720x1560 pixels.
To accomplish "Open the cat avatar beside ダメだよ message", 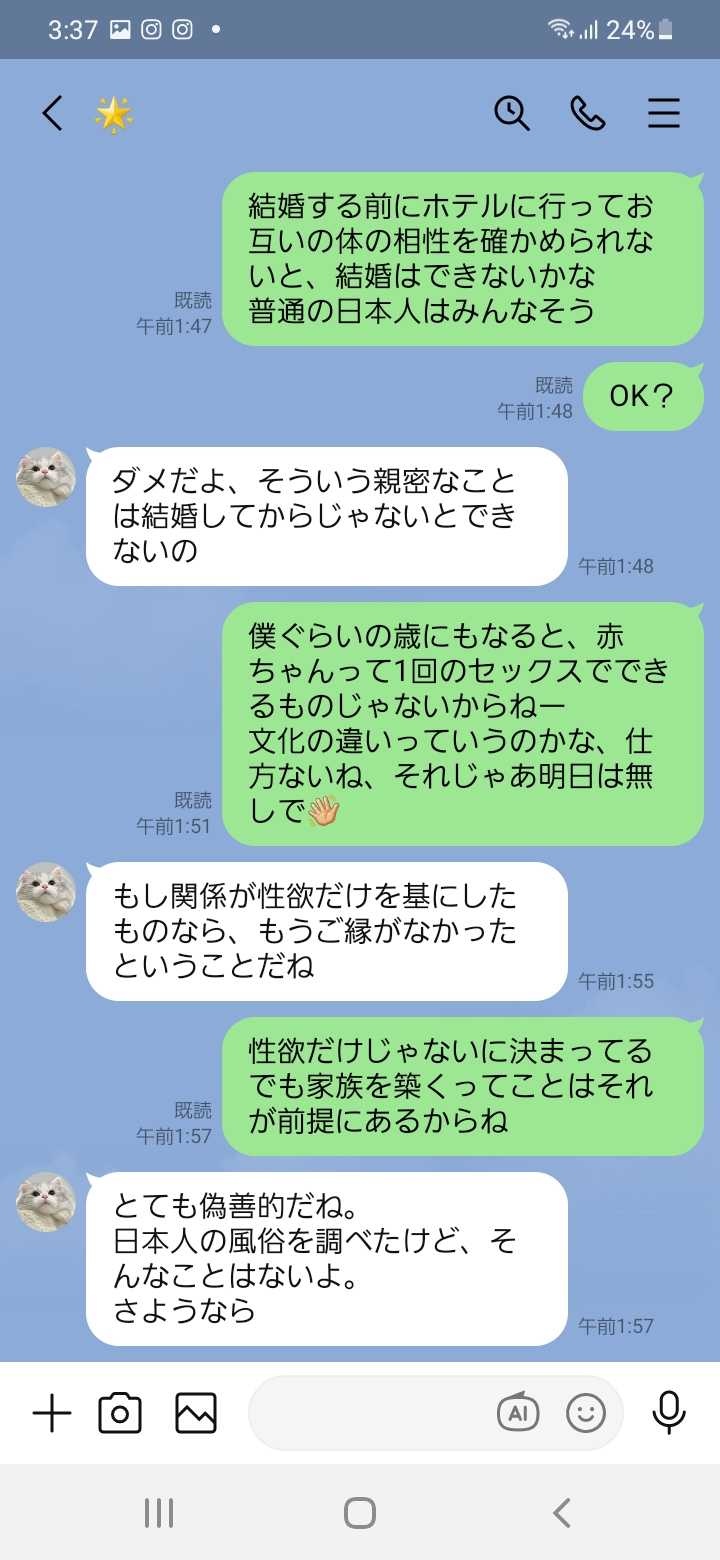I will [x=46, y=477].
